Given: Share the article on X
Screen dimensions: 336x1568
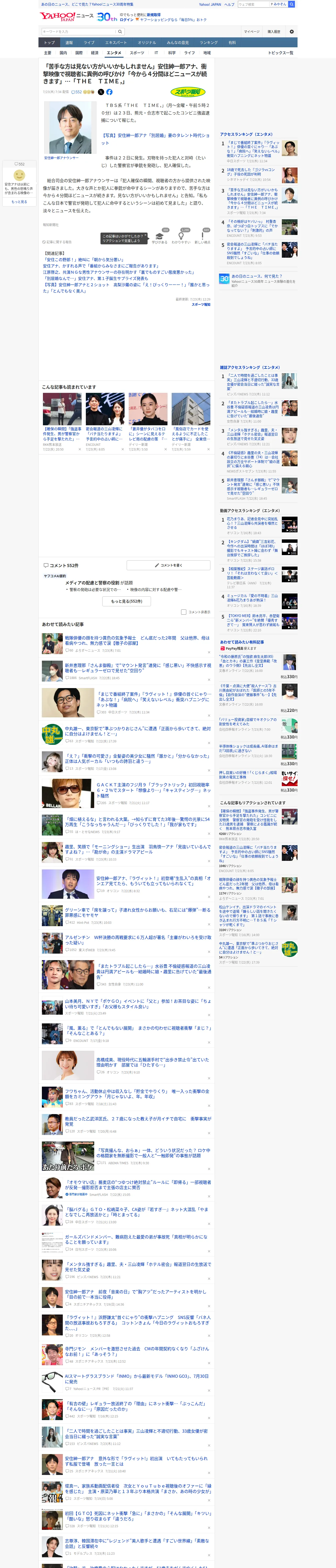Looking at the screenshot, I should [101, 92].
